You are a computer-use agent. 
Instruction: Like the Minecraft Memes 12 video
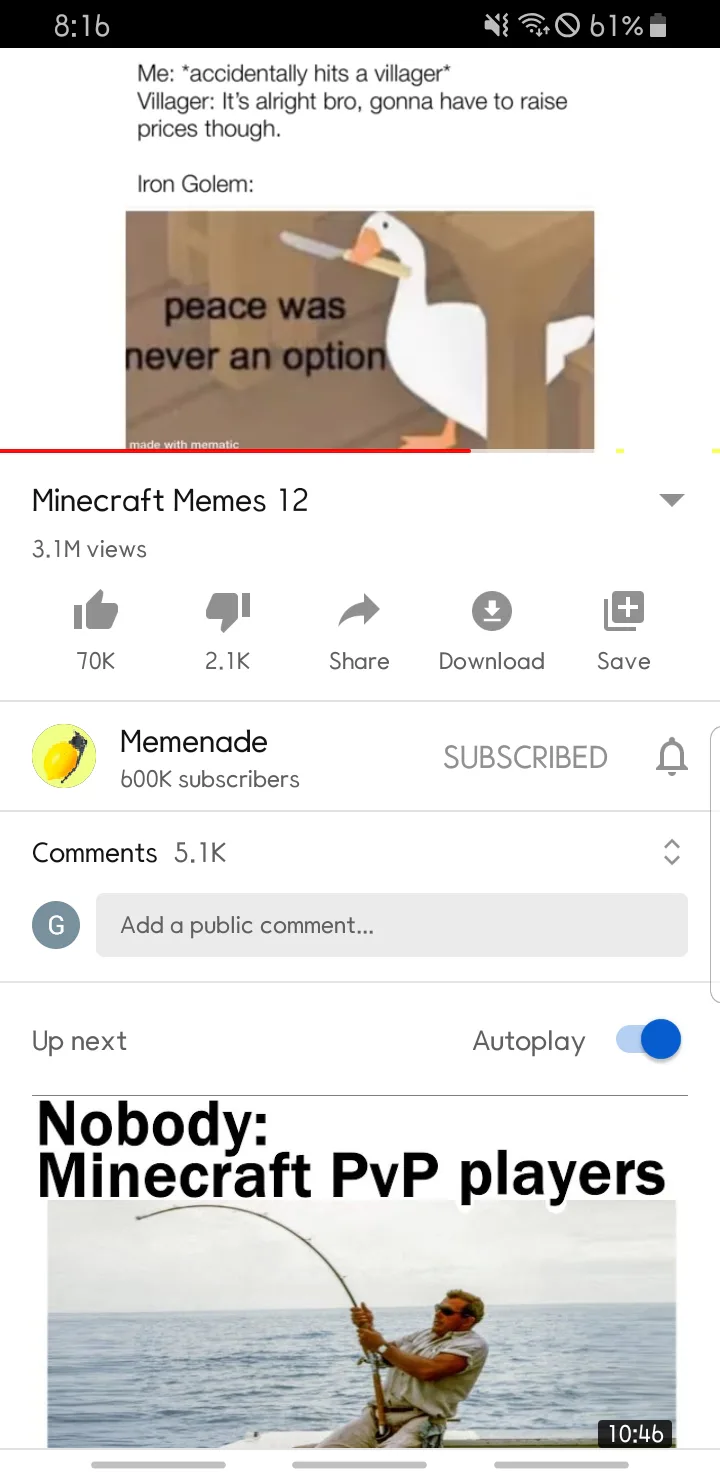pos(96,628)
